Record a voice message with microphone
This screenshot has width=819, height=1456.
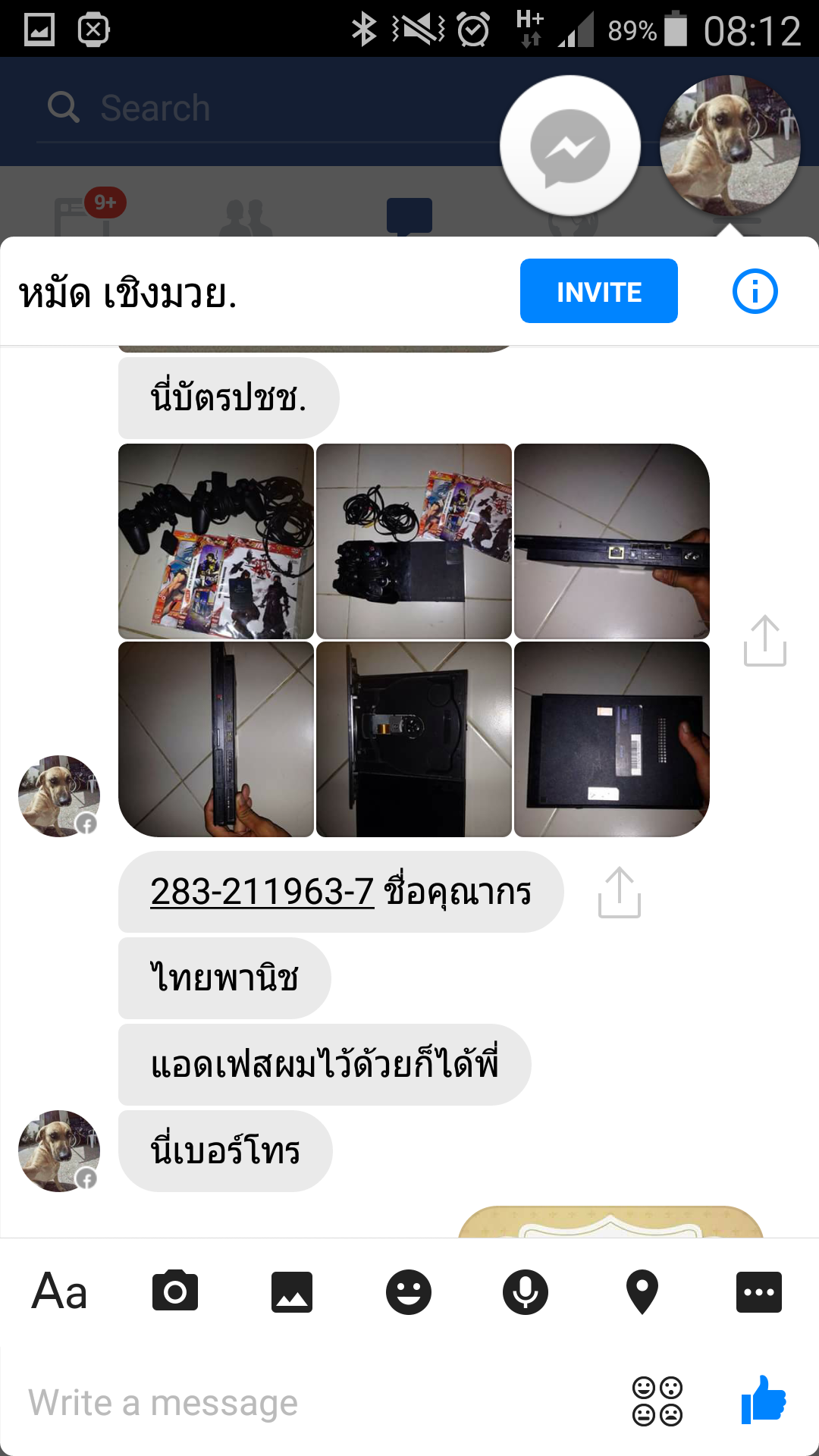[525, 1291]
